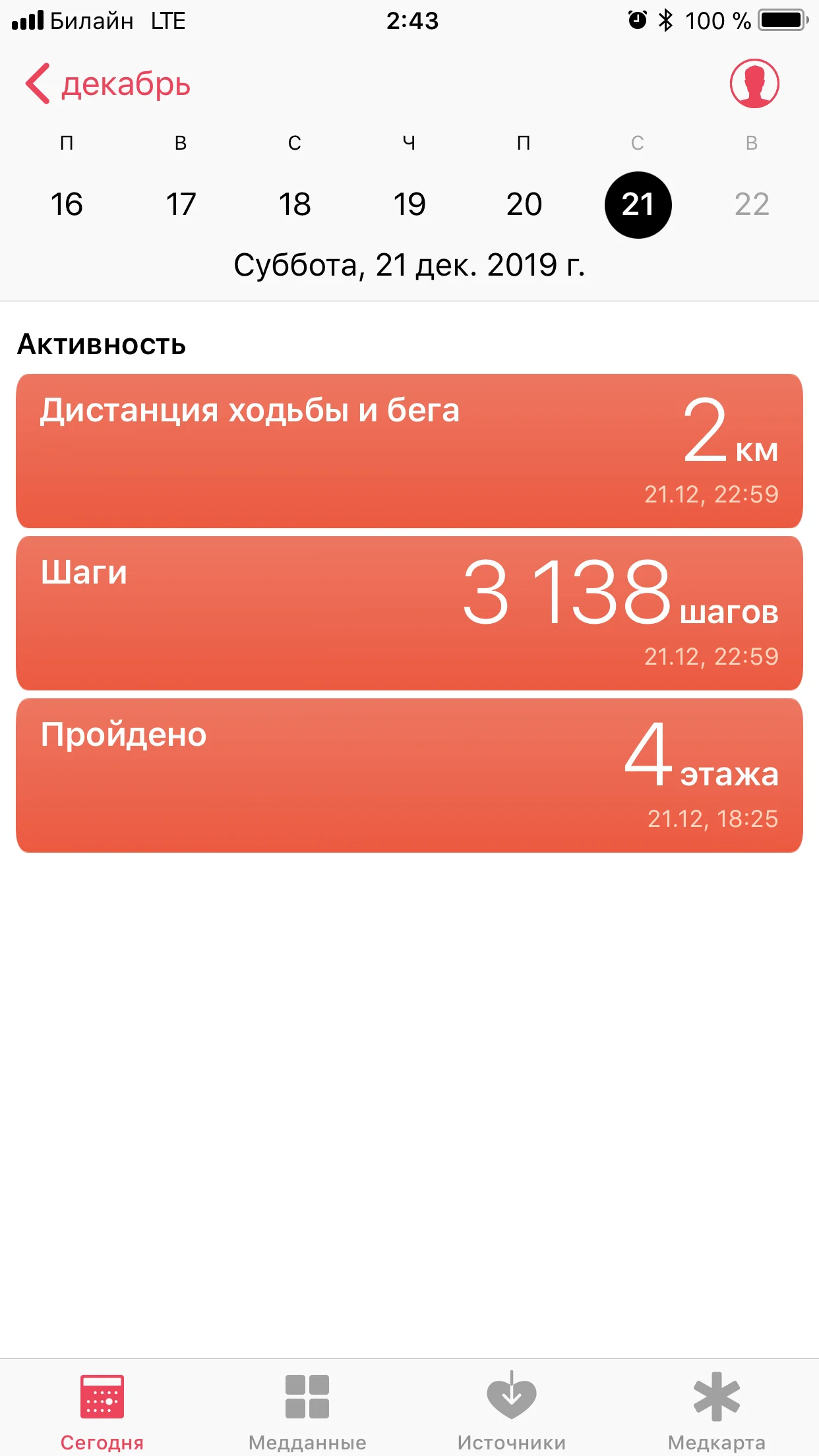The image size is (819, 1456).
Task: Select date 19 in the week row
Action: tap(409, 204)
